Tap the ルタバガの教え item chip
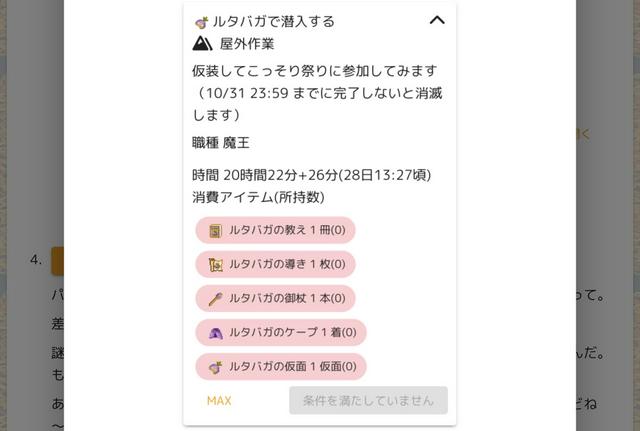 tap(275, 230)
